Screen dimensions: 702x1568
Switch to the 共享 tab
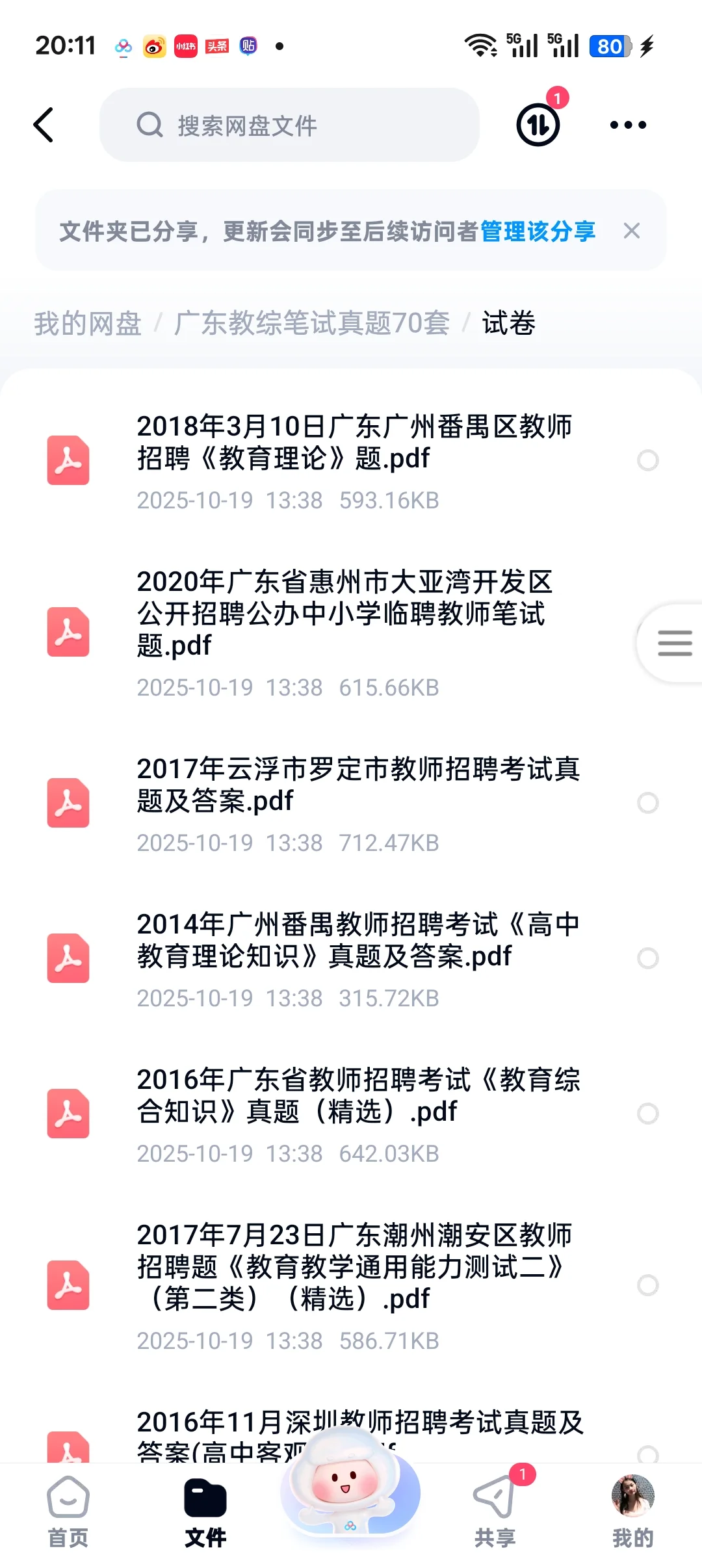tap(495, 1512)
